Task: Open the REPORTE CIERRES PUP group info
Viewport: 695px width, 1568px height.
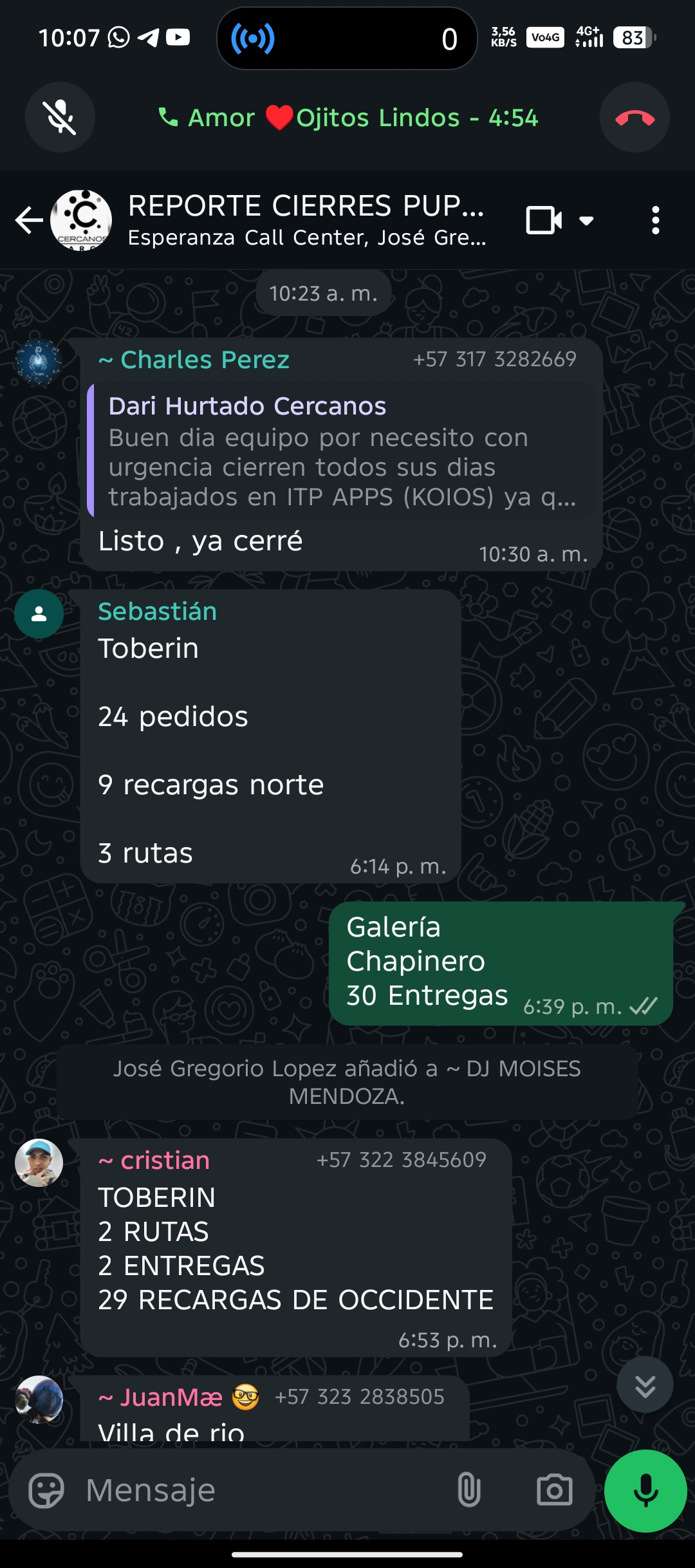Action: 306,220
